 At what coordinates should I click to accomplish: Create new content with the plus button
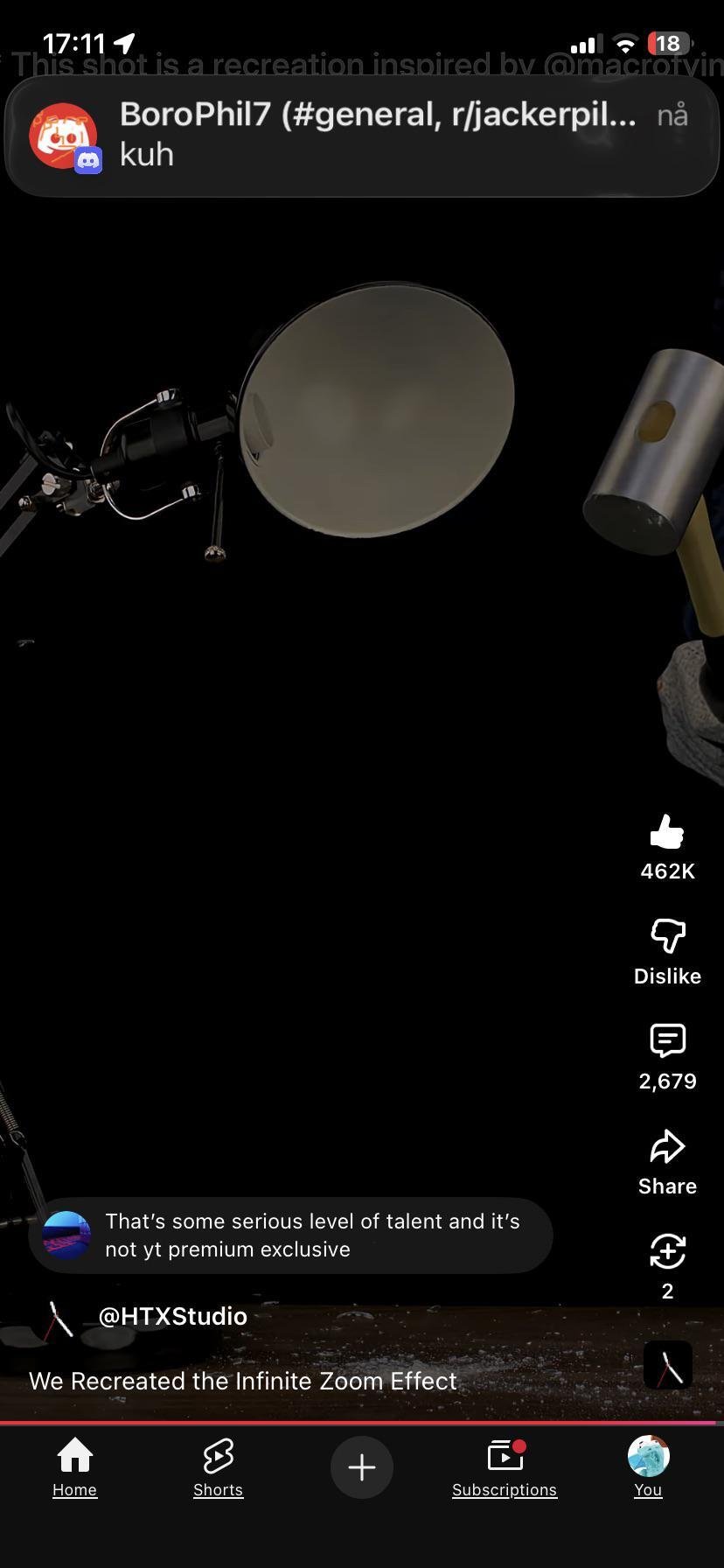click(x=362, y=1467)
